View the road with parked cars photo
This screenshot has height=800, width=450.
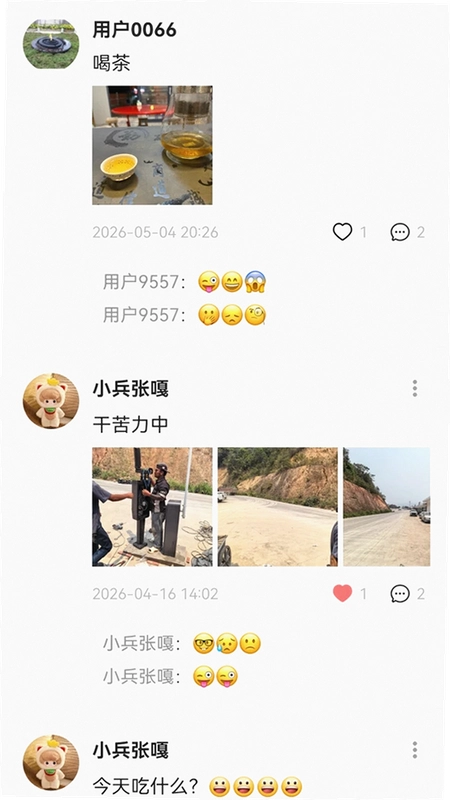point(386,507)
